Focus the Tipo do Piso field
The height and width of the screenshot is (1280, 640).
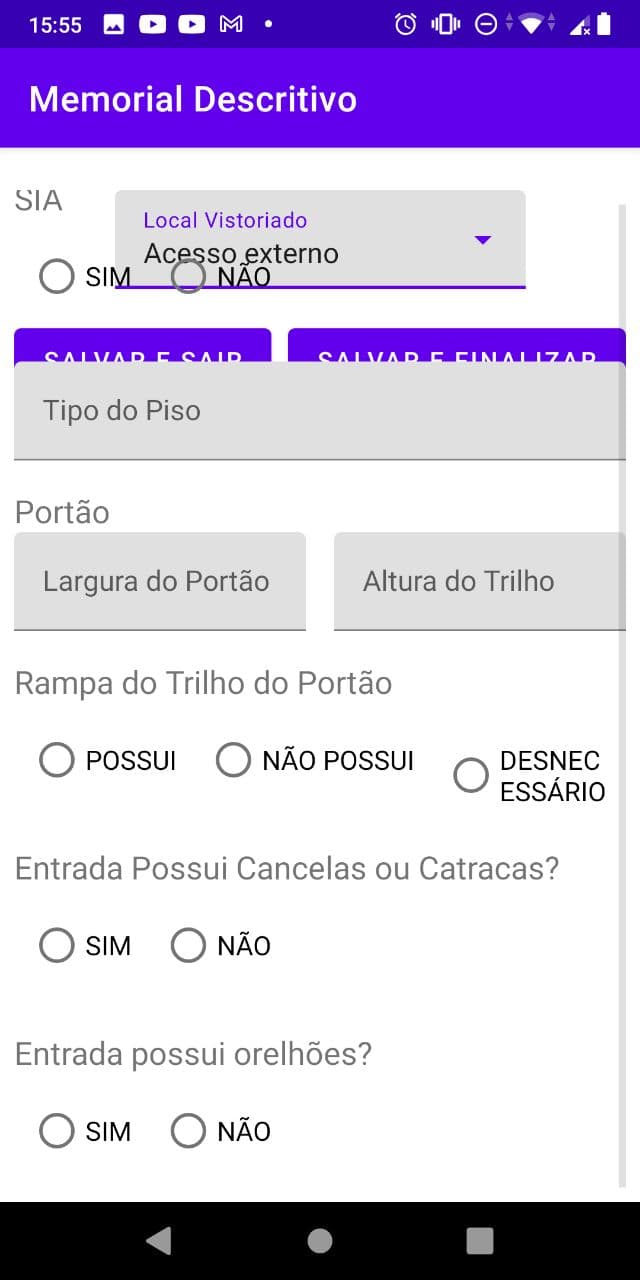click(319, 411)
